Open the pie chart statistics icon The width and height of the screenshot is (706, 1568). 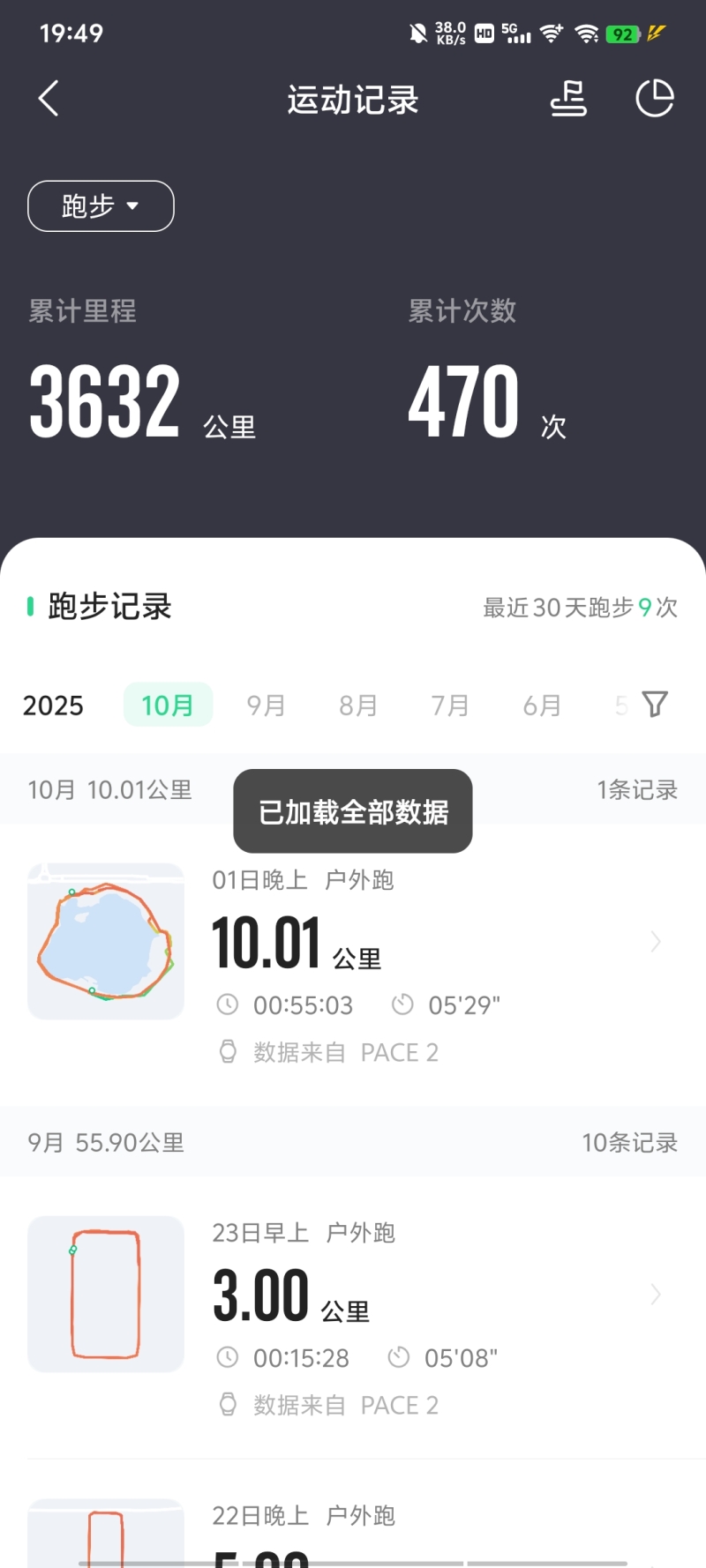point(655,99)
